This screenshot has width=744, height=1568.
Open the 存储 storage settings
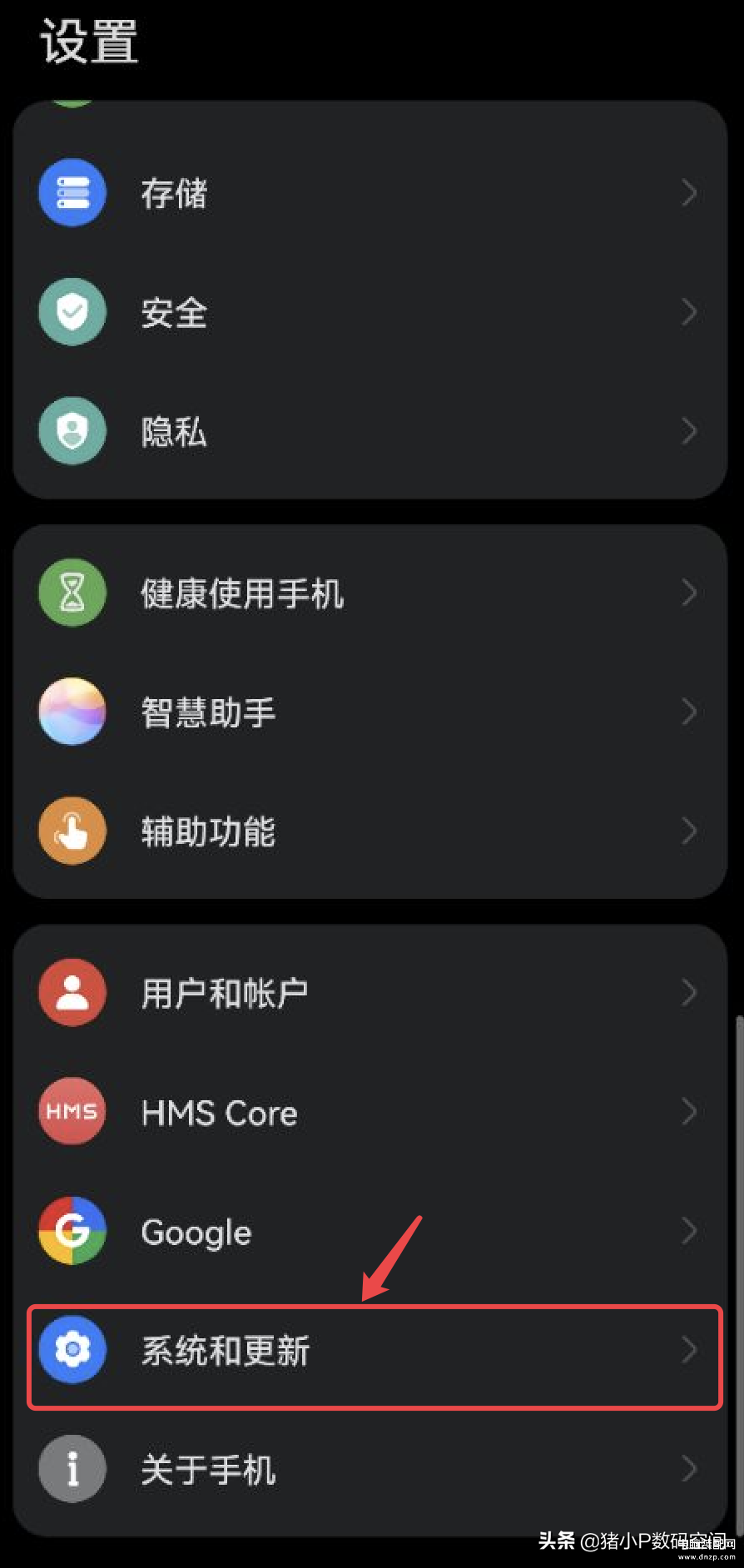[x=370, y=193]
